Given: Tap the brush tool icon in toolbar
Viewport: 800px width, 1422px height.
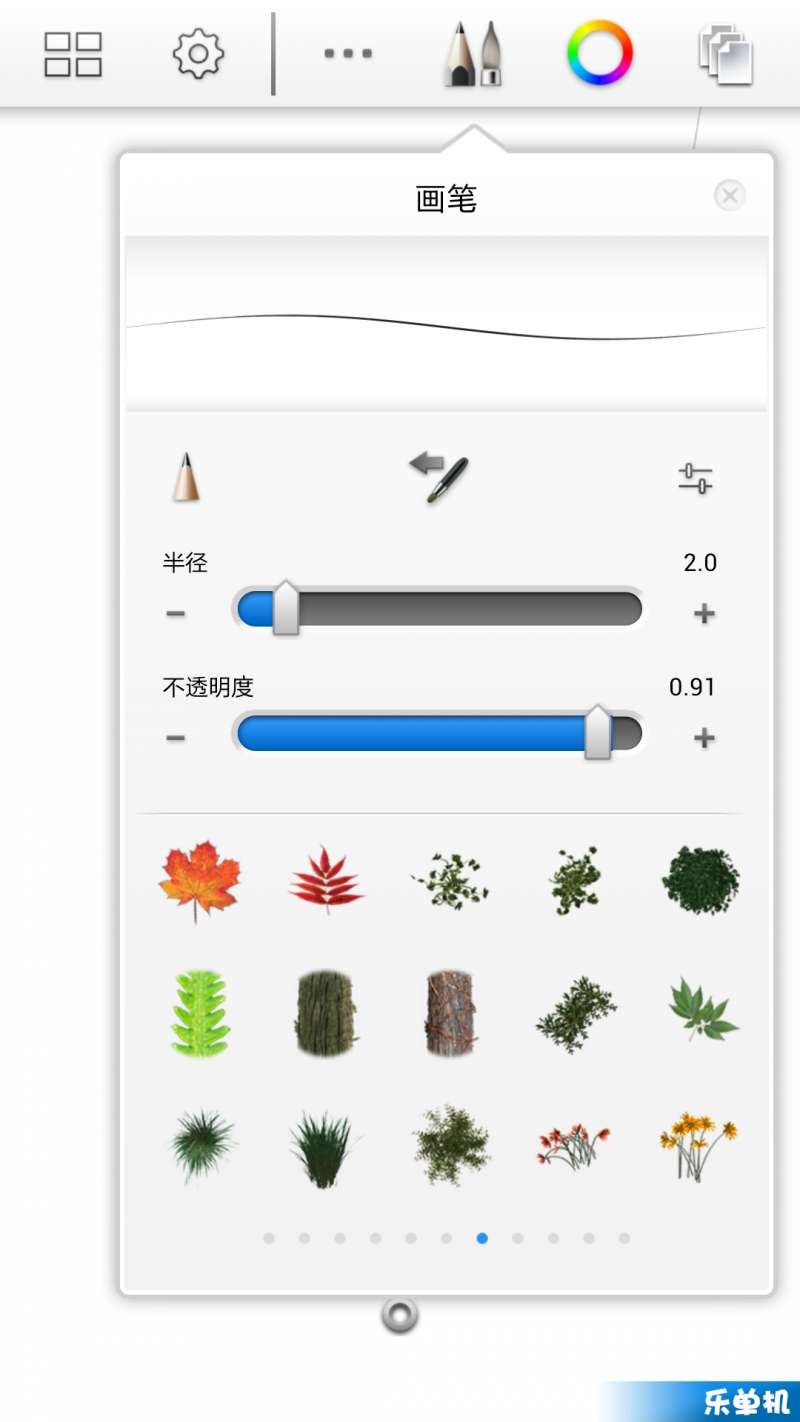Looking at the screenshot, I should [472, 54].
